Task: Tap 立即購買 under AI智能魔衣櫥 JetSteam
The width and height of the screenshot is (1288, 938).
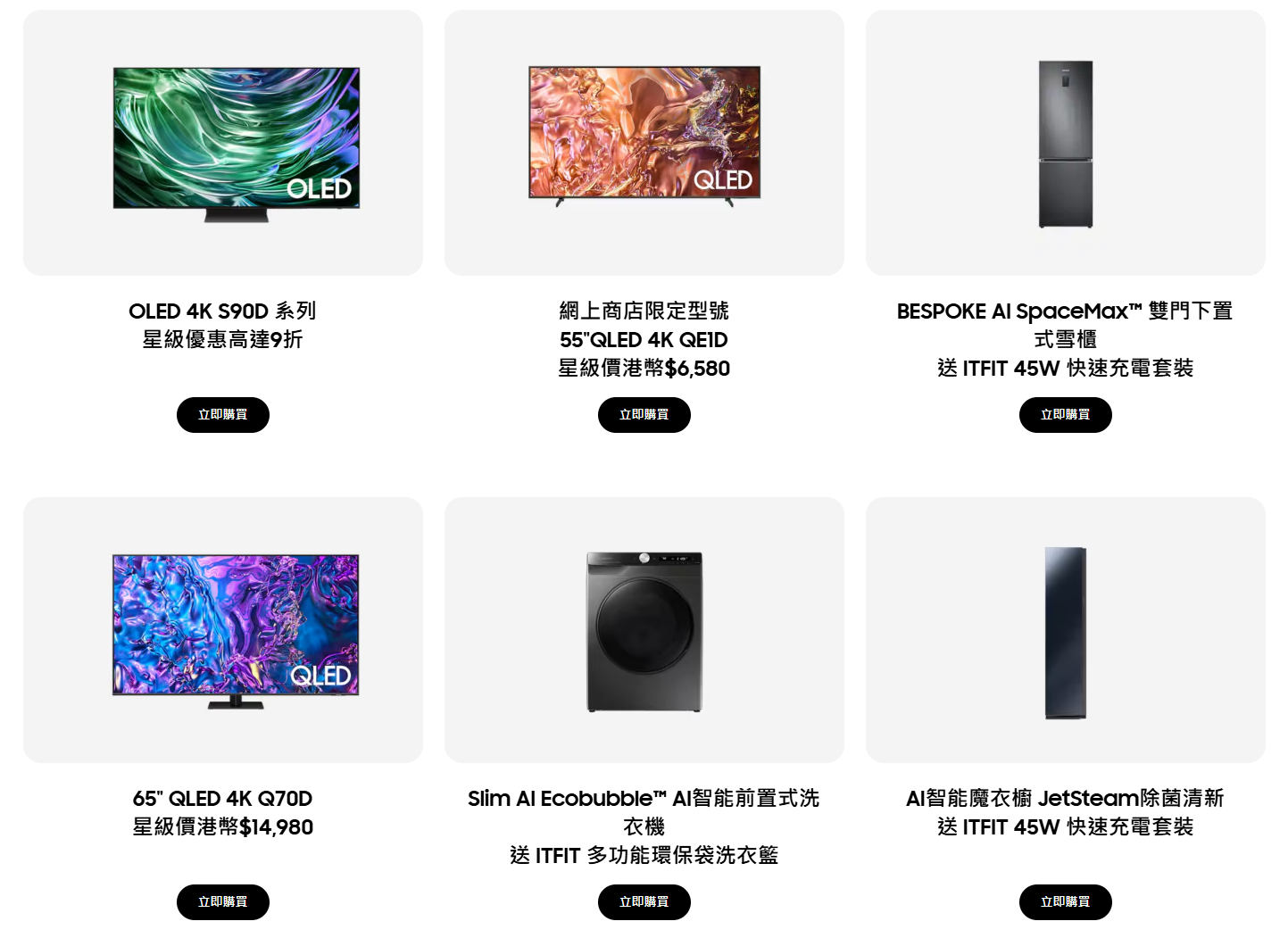Action: point(1065,902)
